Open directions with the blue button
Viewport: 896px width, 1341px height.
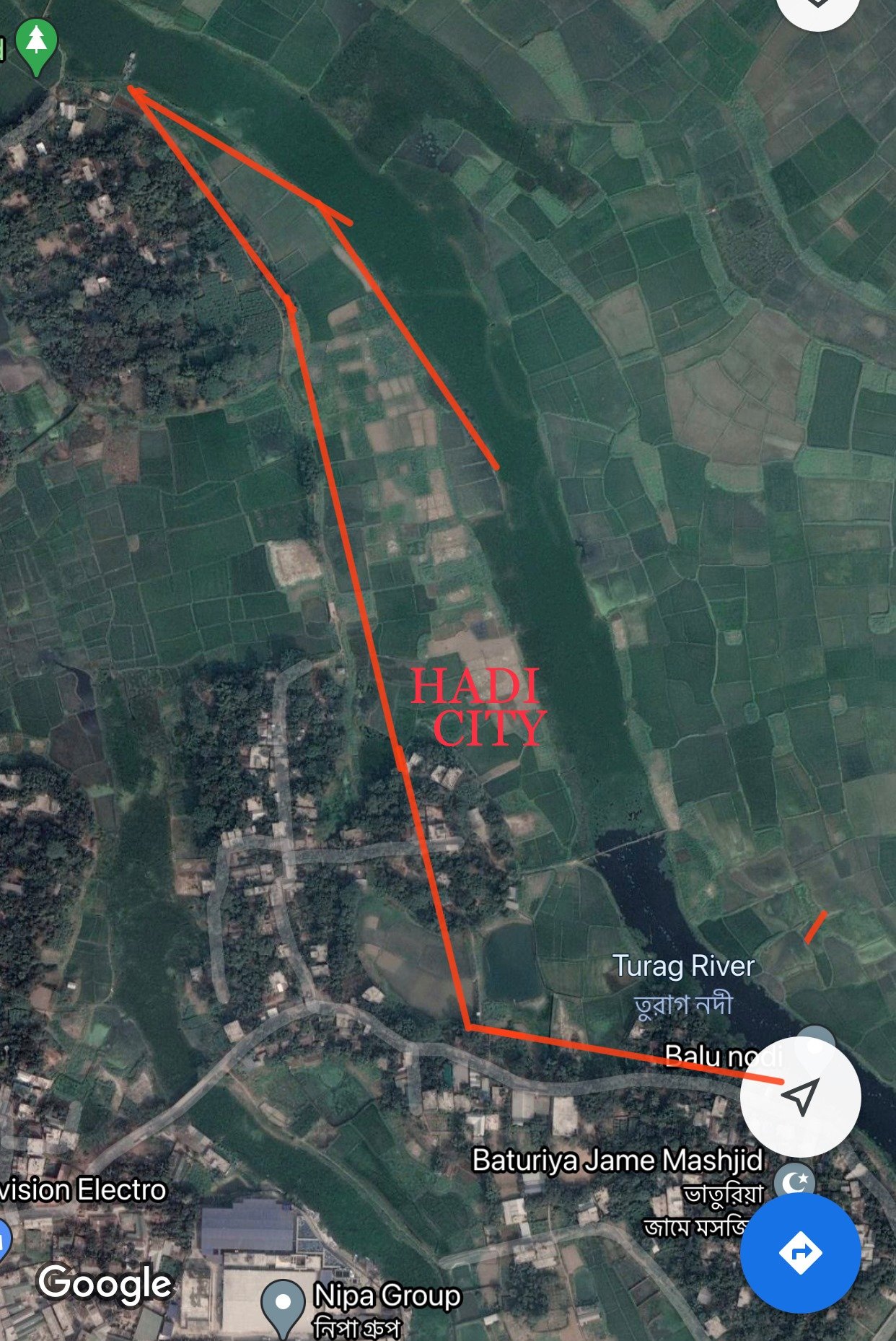[x=801, y=1252]
